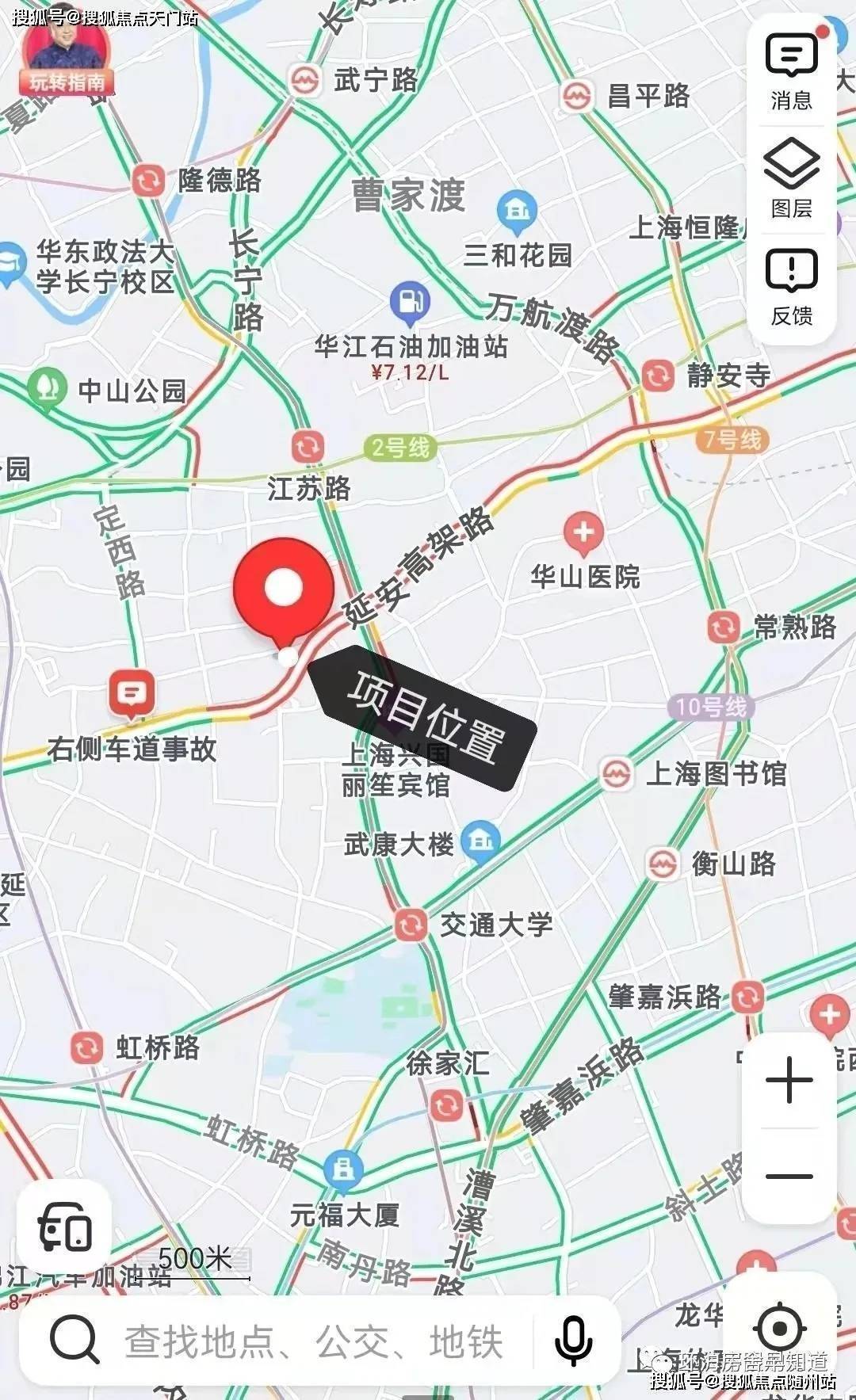Open the 玩转指南 guide avatar

pos(65,51)
